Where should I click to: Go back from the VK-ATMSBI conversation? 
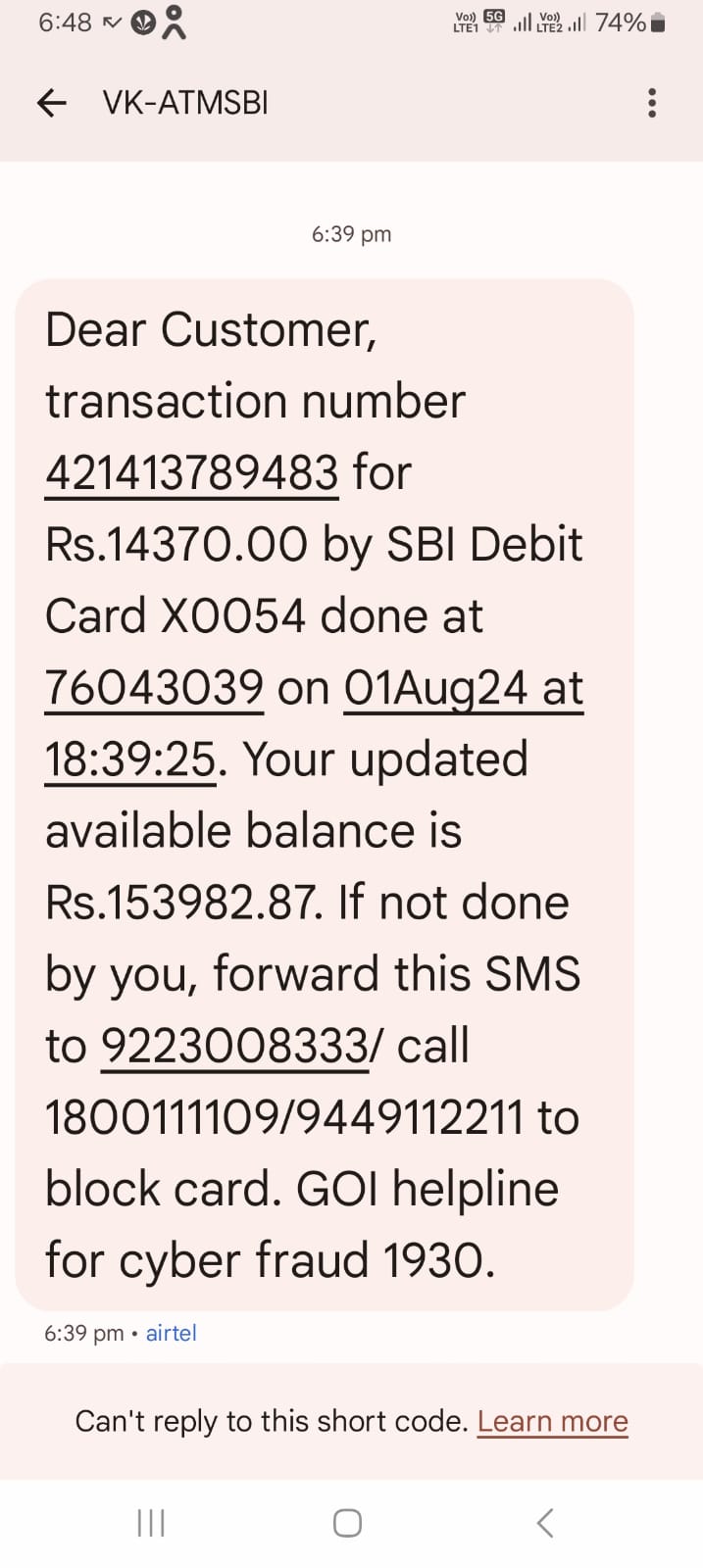pyautogui.click(x=51, y=103)
